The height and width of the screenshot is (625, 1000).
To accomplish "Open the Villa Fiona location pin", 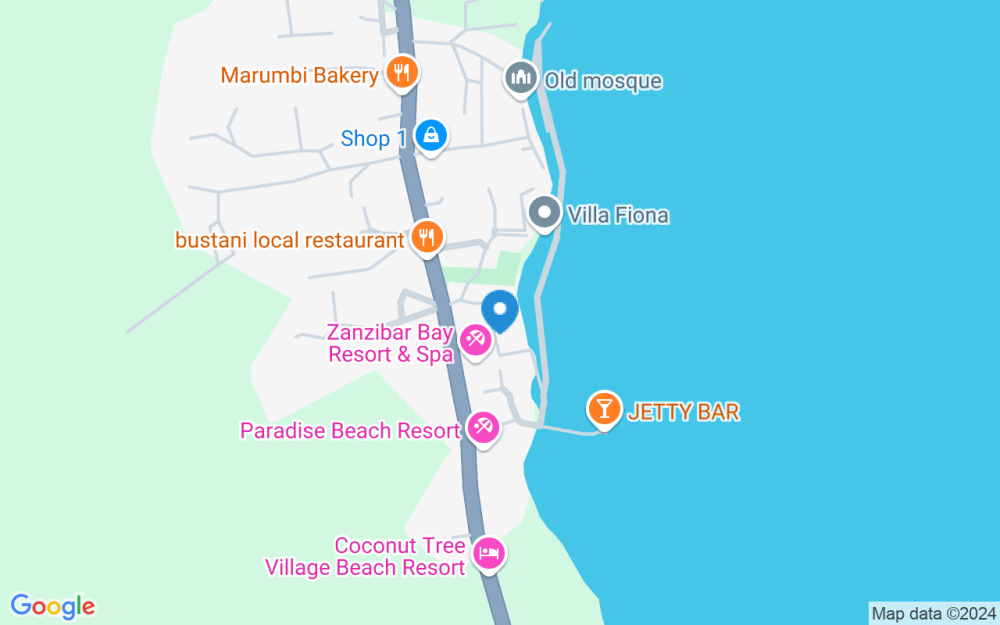I will pos(544,213).
